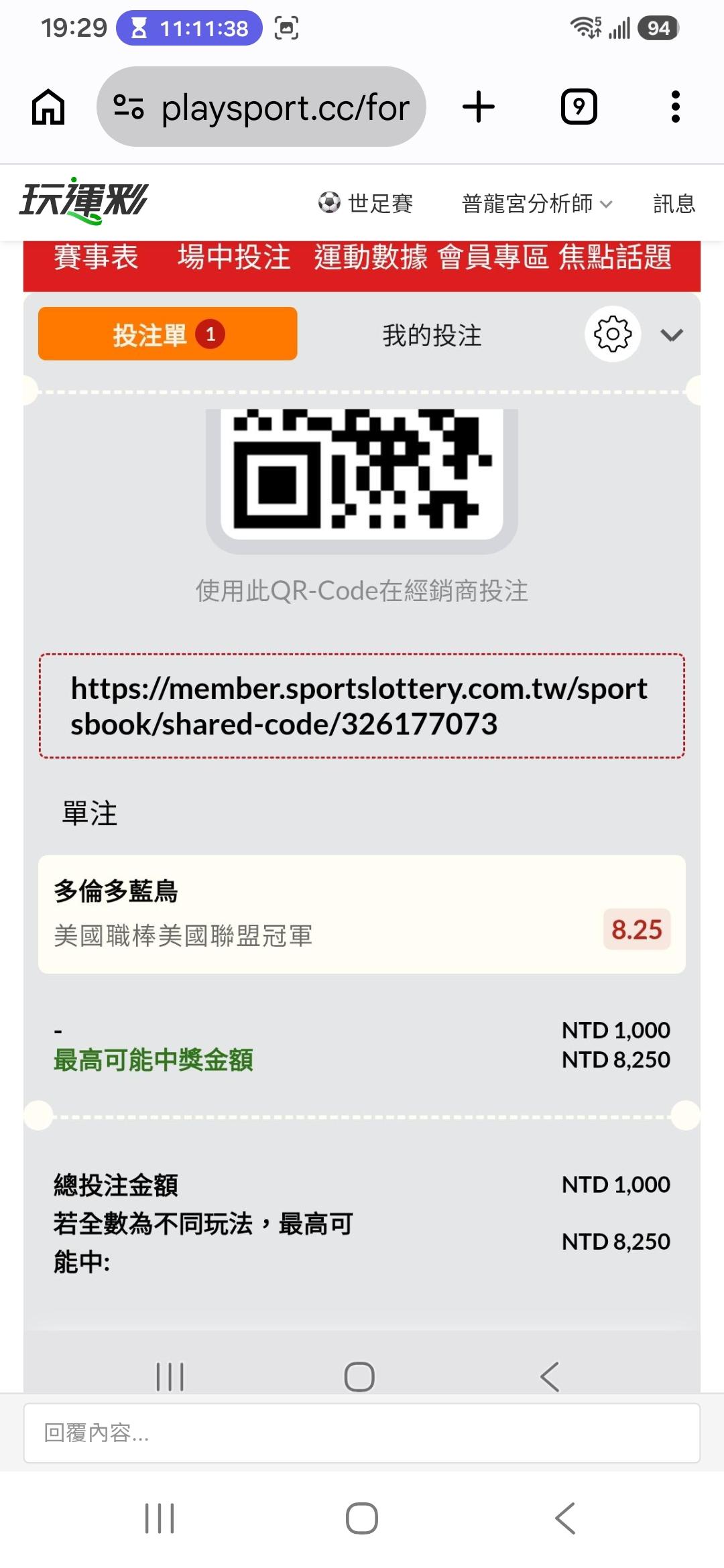This screenshot has height=1568, width=724.
Task: Go to the browser home page
Action: 48,107
